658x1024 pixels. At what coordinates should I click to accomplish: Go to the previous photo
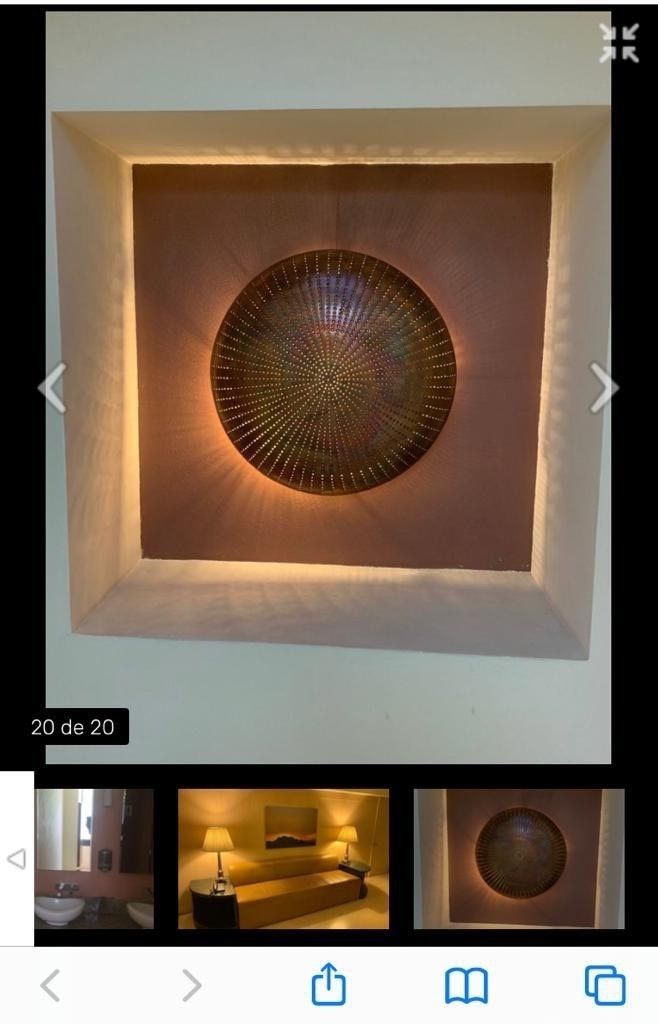[52, 387]
